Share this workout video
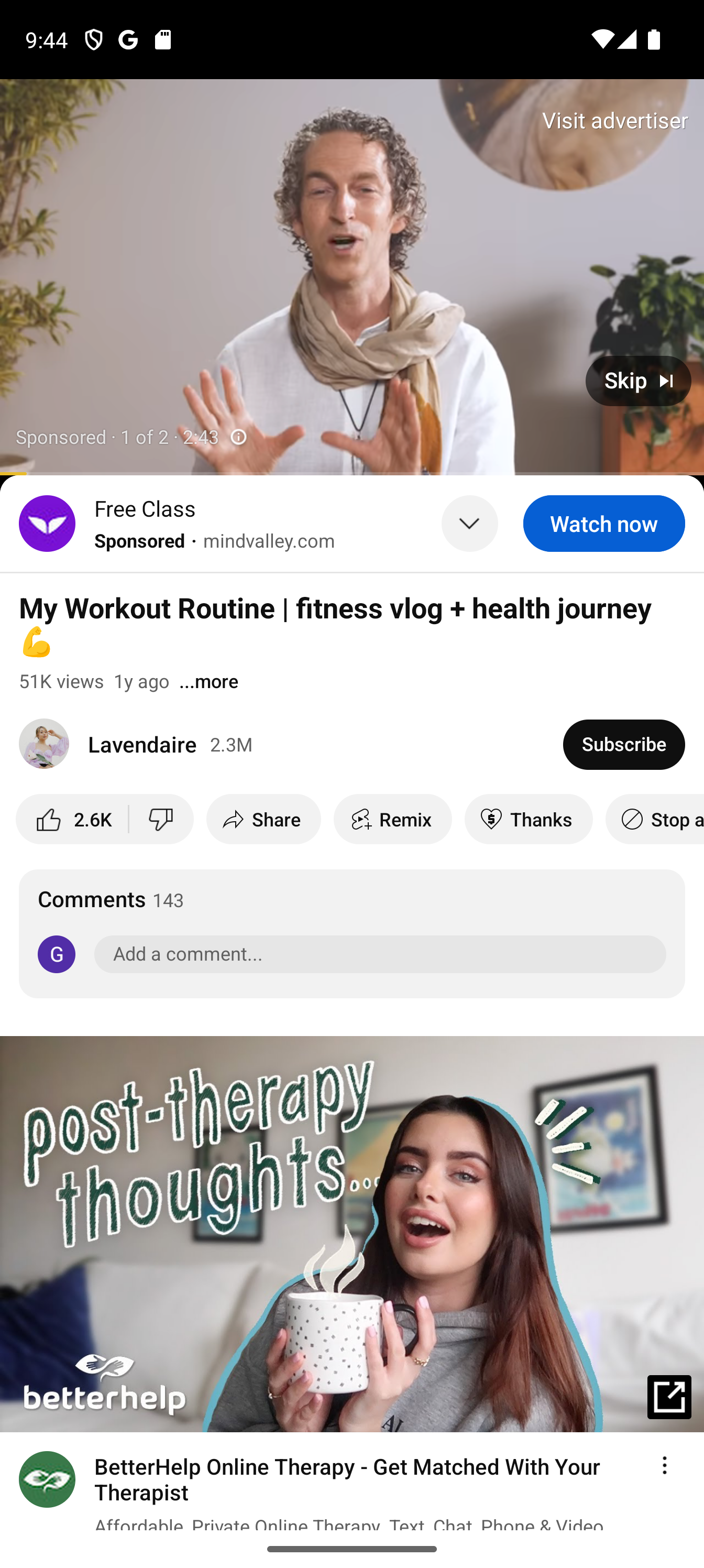 (x=263, y=819)
